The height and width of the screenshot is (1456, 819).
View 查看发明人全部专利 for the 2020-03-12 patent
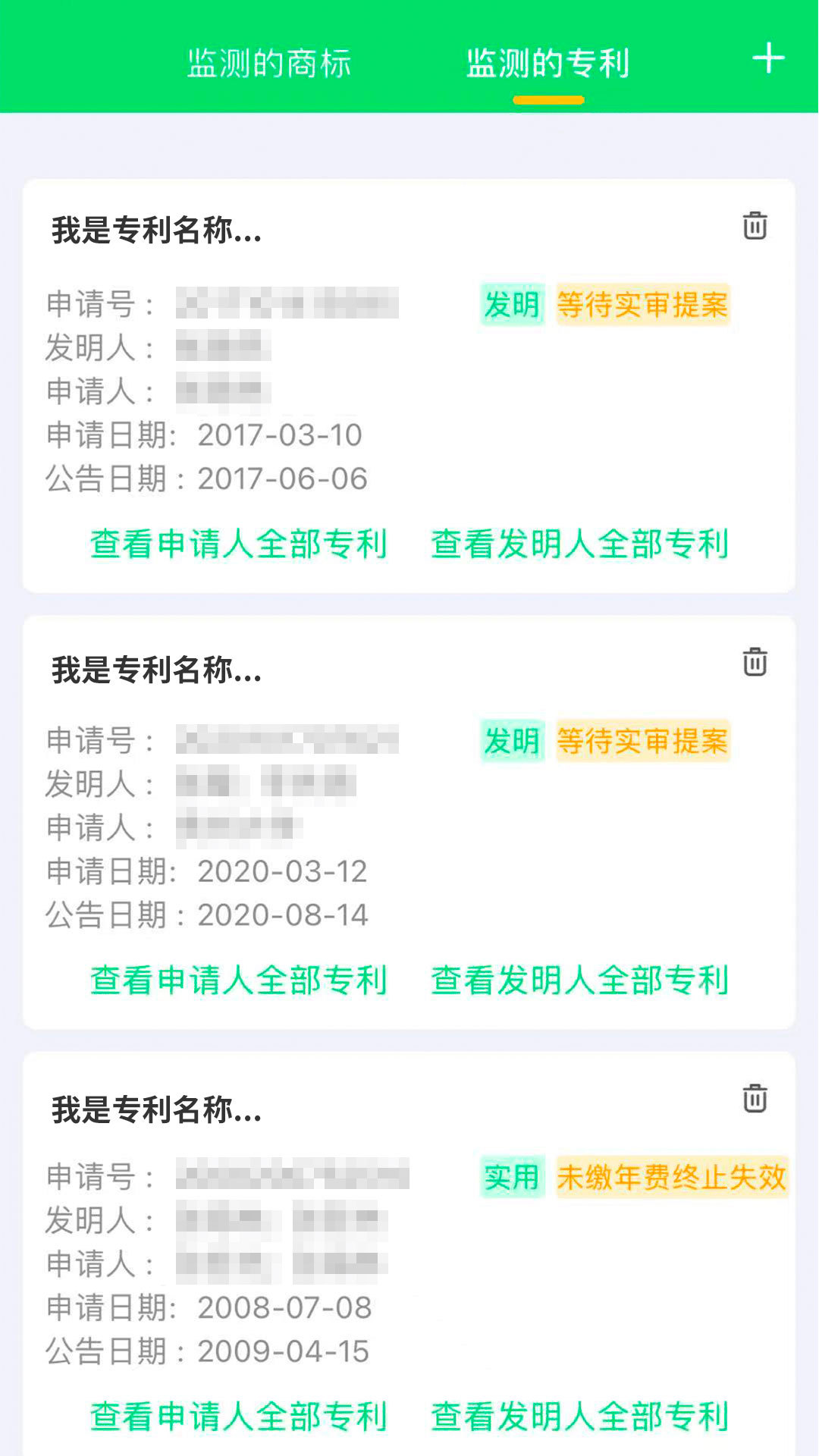click(580, 980)
